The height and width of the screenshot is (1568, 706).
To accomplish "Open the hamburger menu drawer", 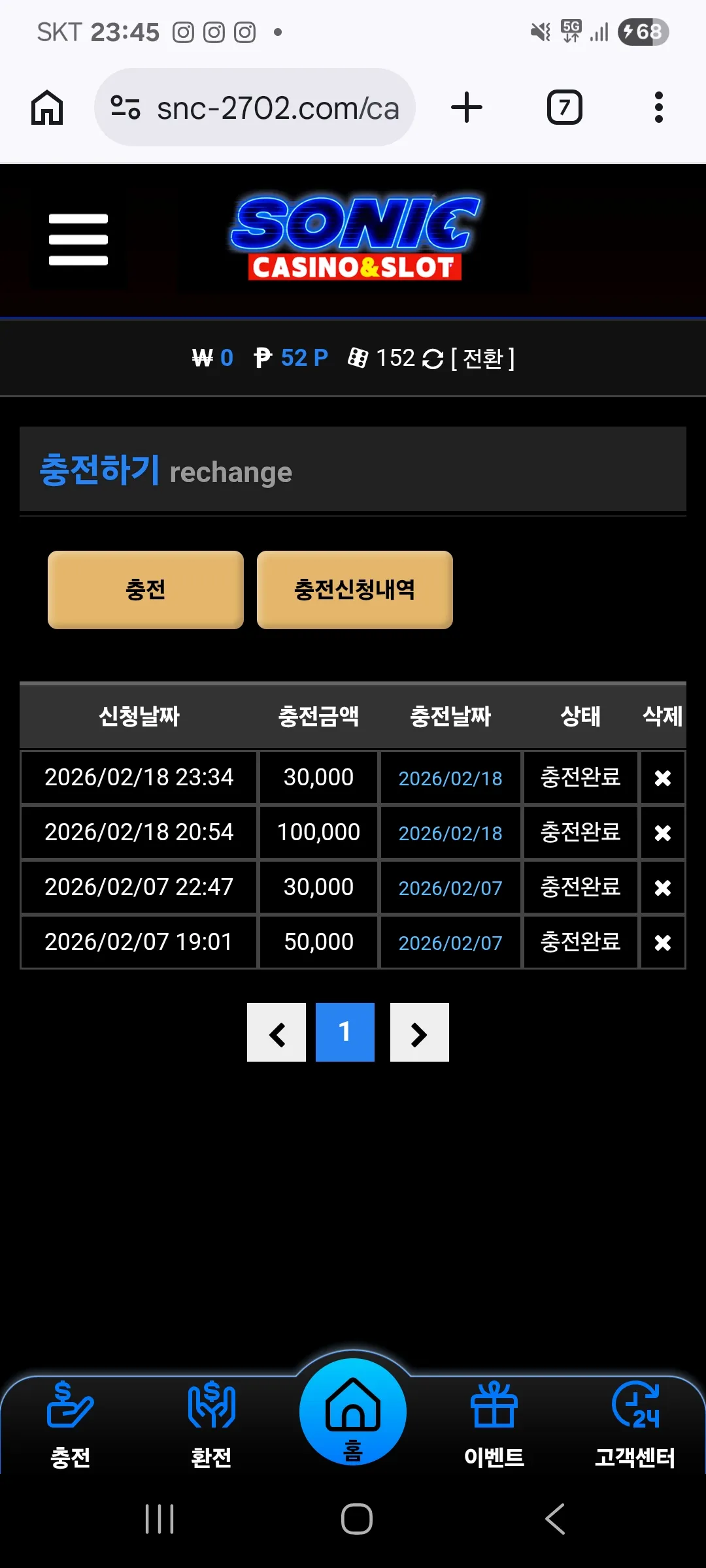I will tap(78, 239).
